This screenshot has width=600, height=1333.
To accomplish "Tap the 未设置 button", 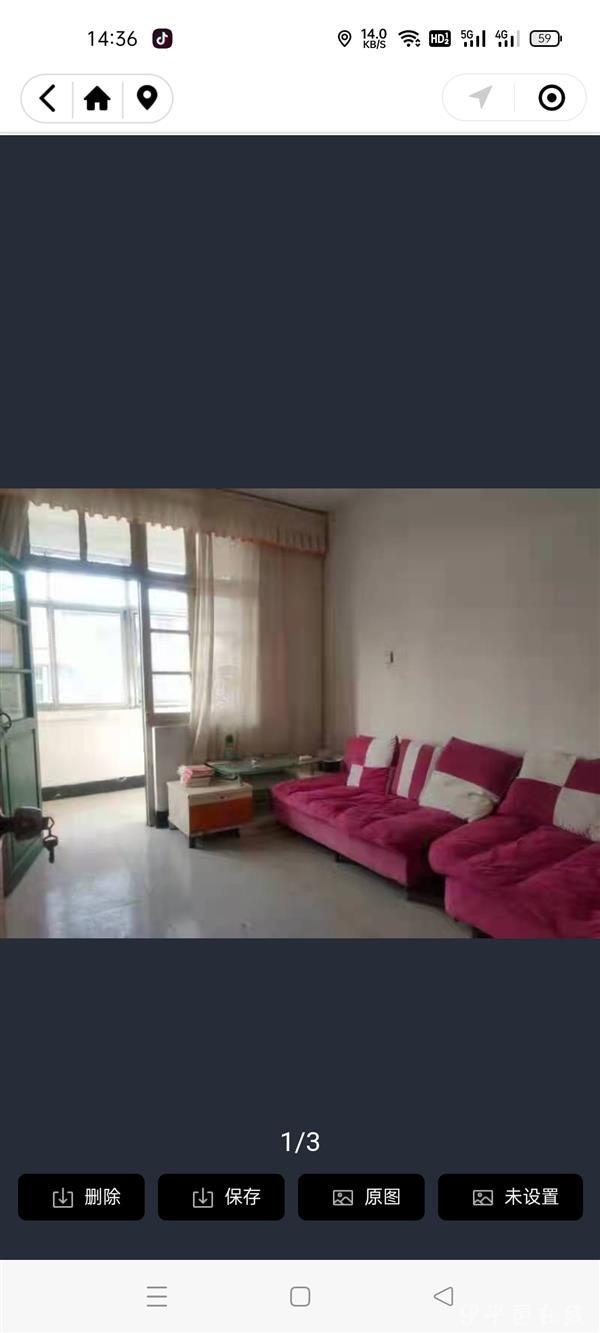I will [x=510, y=1197].
